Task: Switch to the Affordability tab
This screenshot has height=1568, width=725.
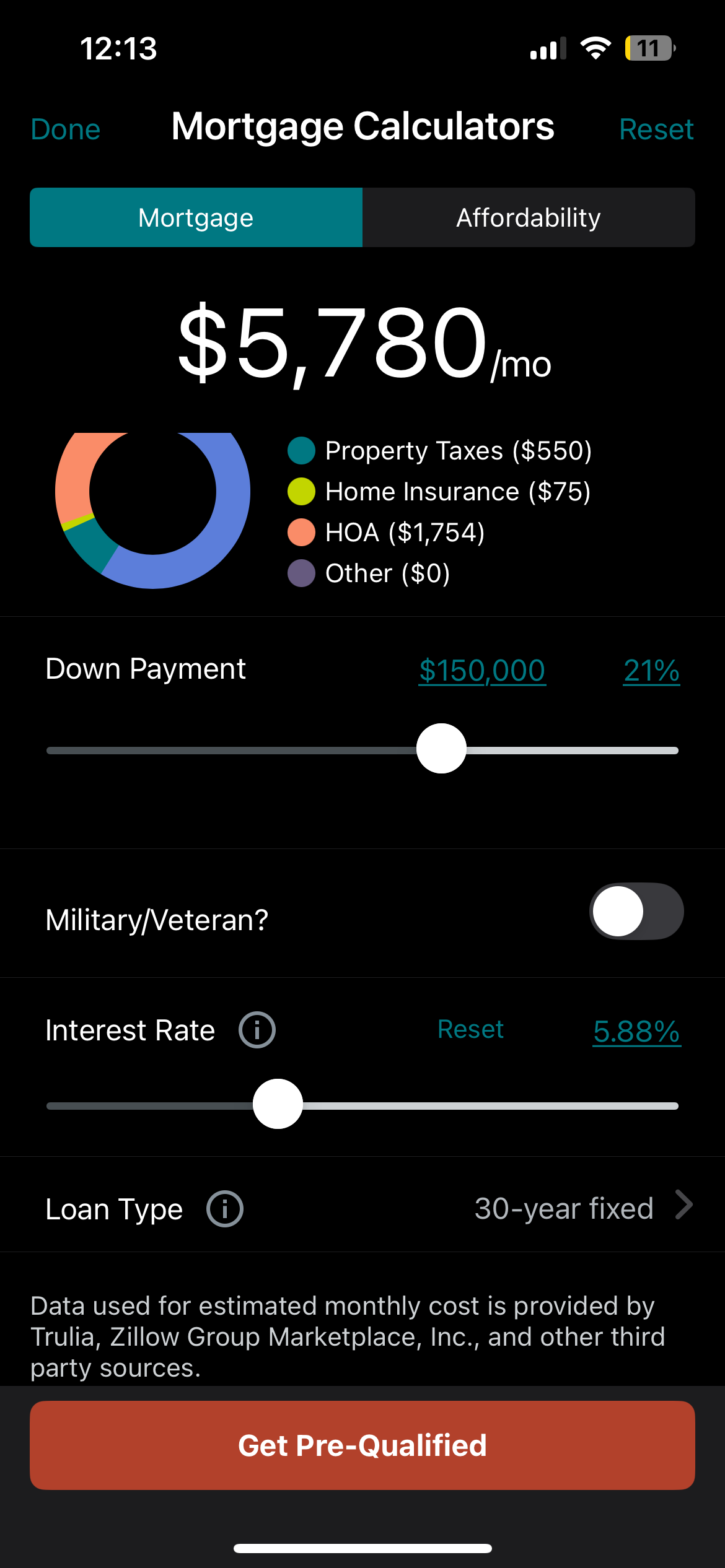Action: click(529, 217)
